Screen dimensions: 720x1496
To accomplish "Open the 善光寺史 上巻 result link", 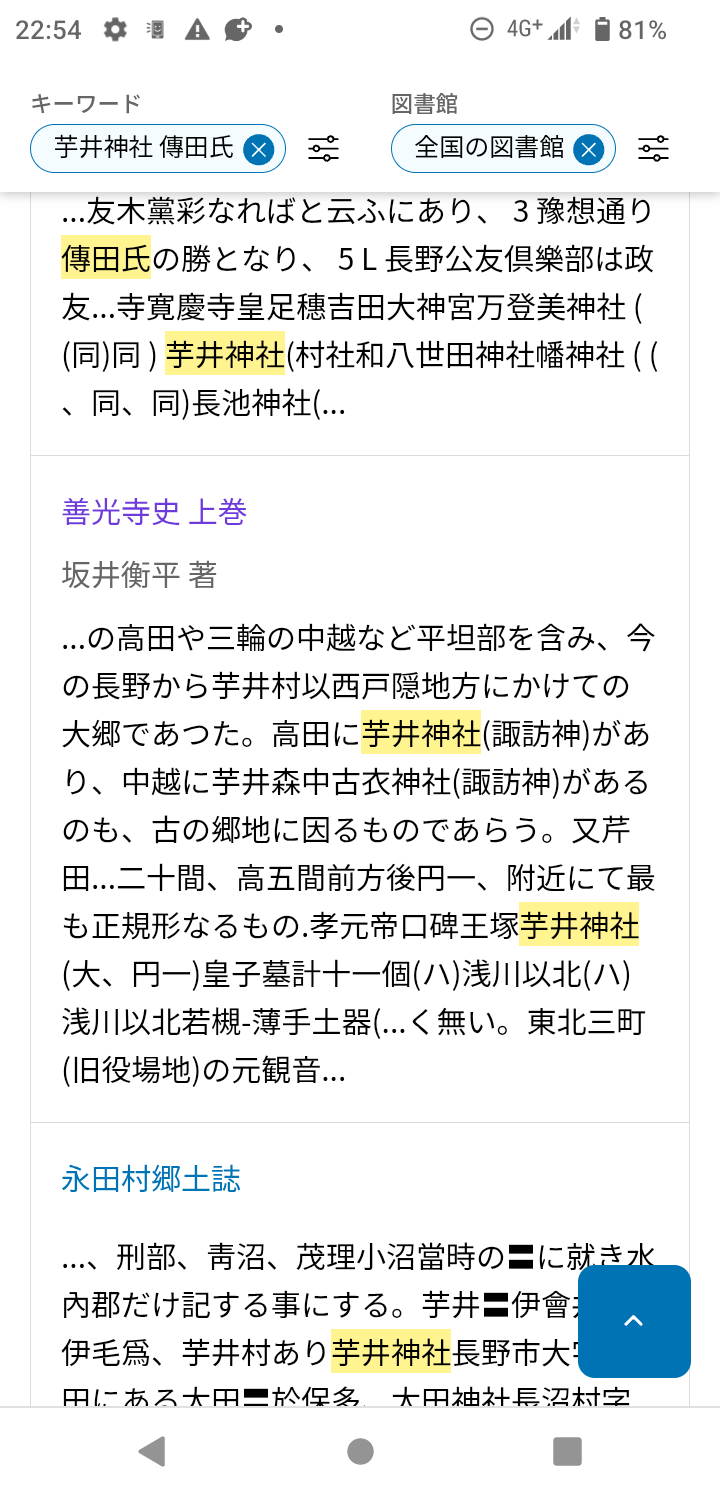I will click(154, 512).
